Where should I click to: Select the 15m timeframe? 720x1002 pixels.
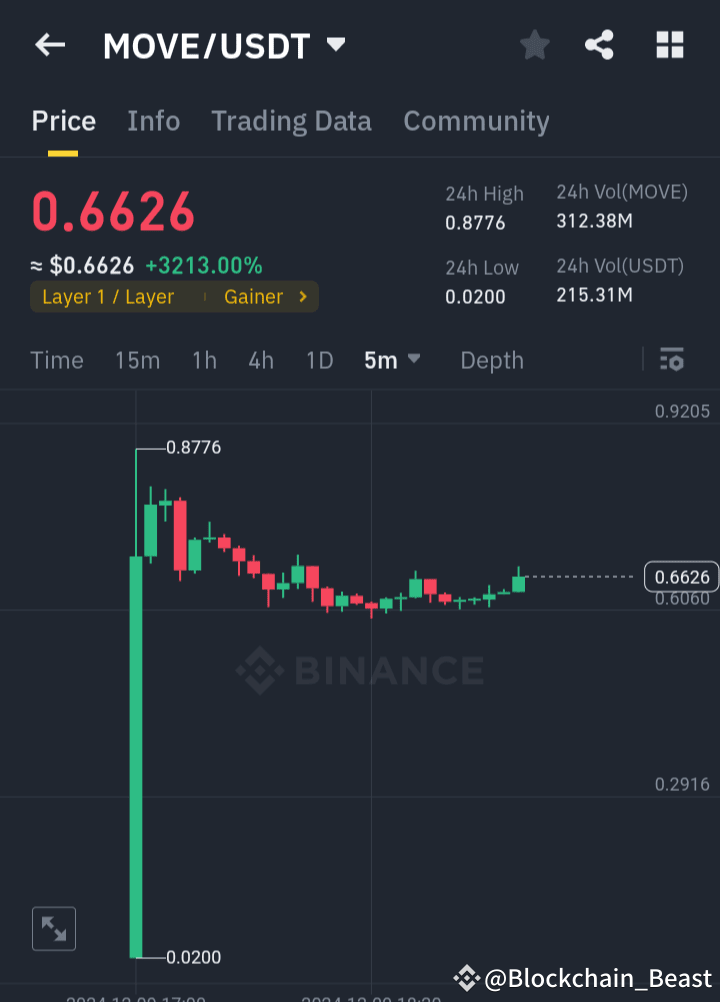pyautogui.click(x=137, y=359)
